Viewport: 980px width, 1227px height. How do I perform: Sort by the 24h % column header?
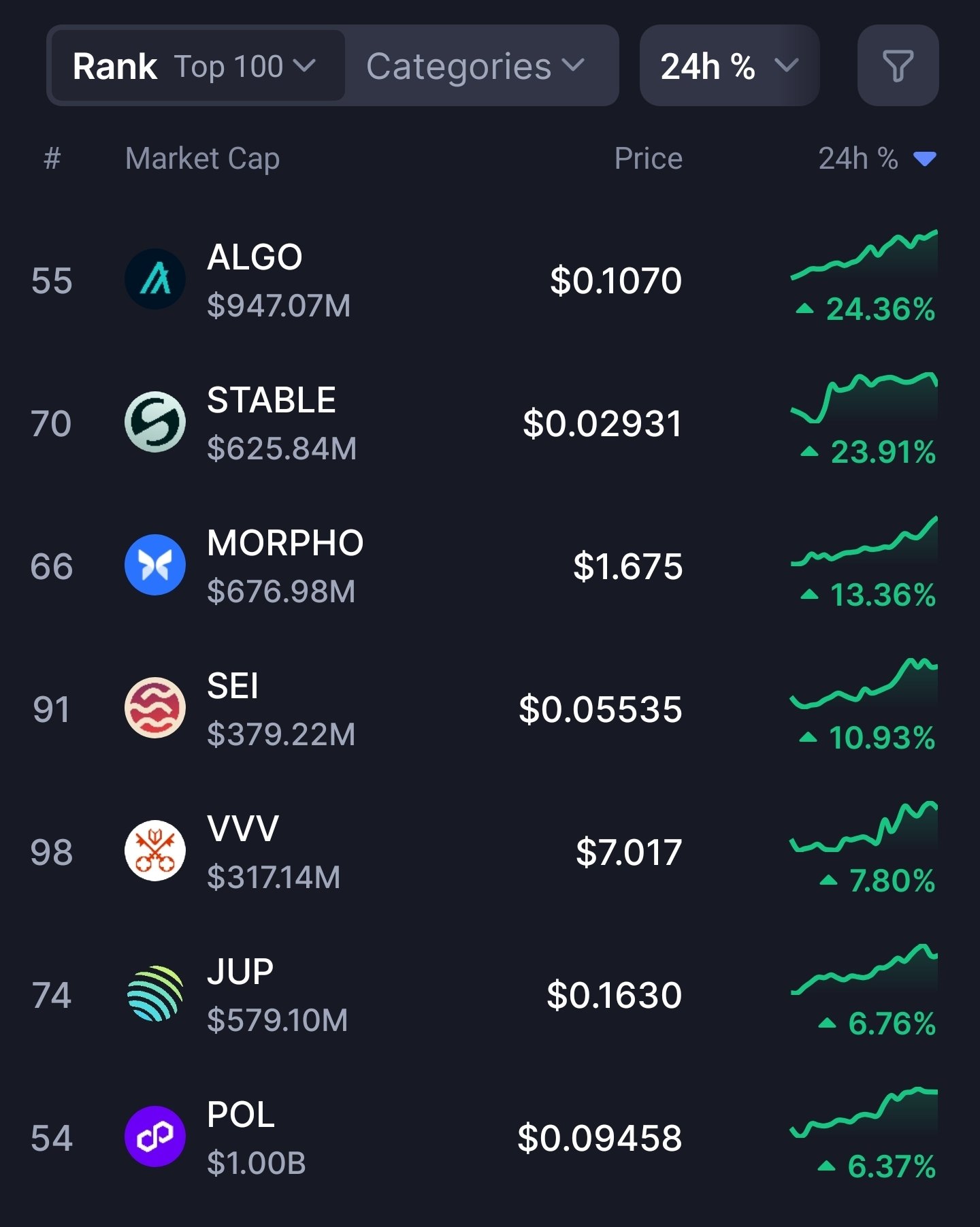pos(875,159)
